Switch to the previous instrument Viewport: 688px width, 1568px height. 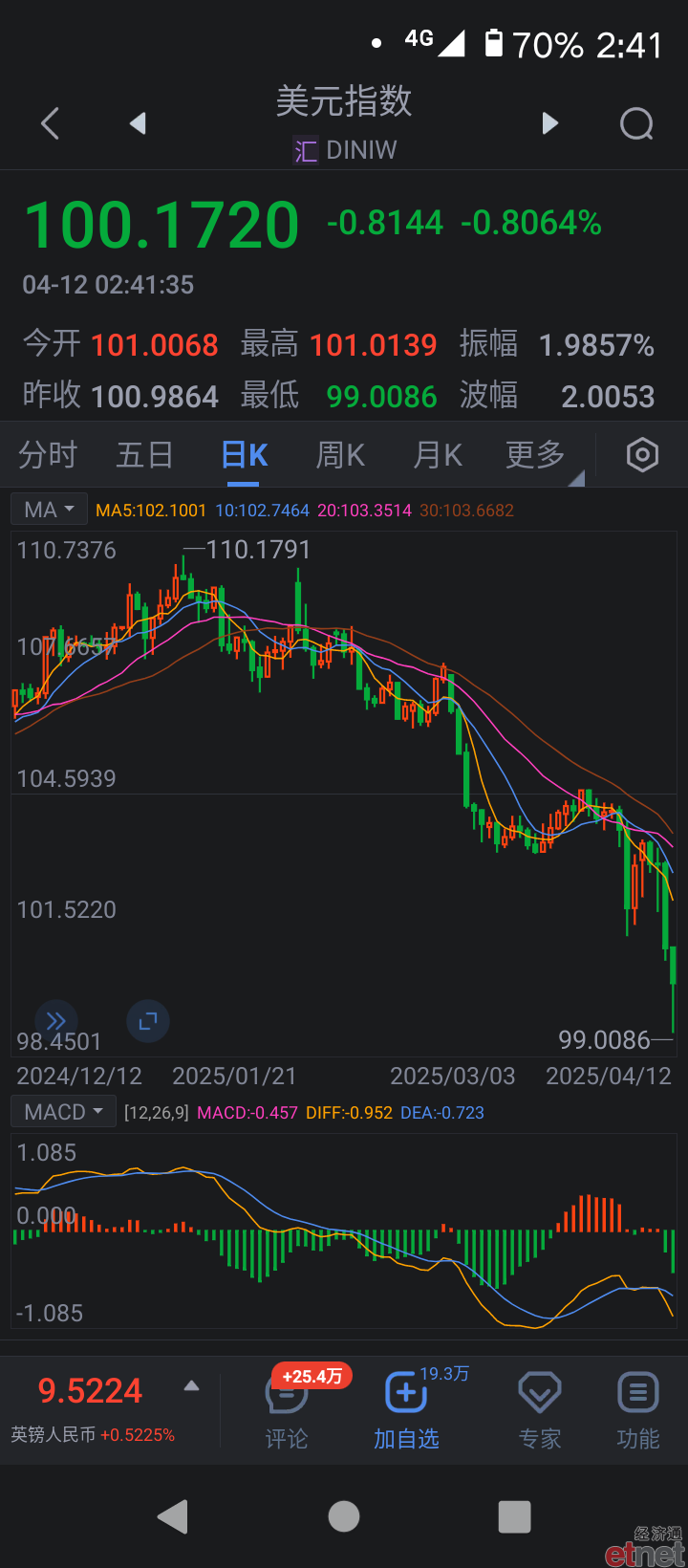(x=138, y=123)
